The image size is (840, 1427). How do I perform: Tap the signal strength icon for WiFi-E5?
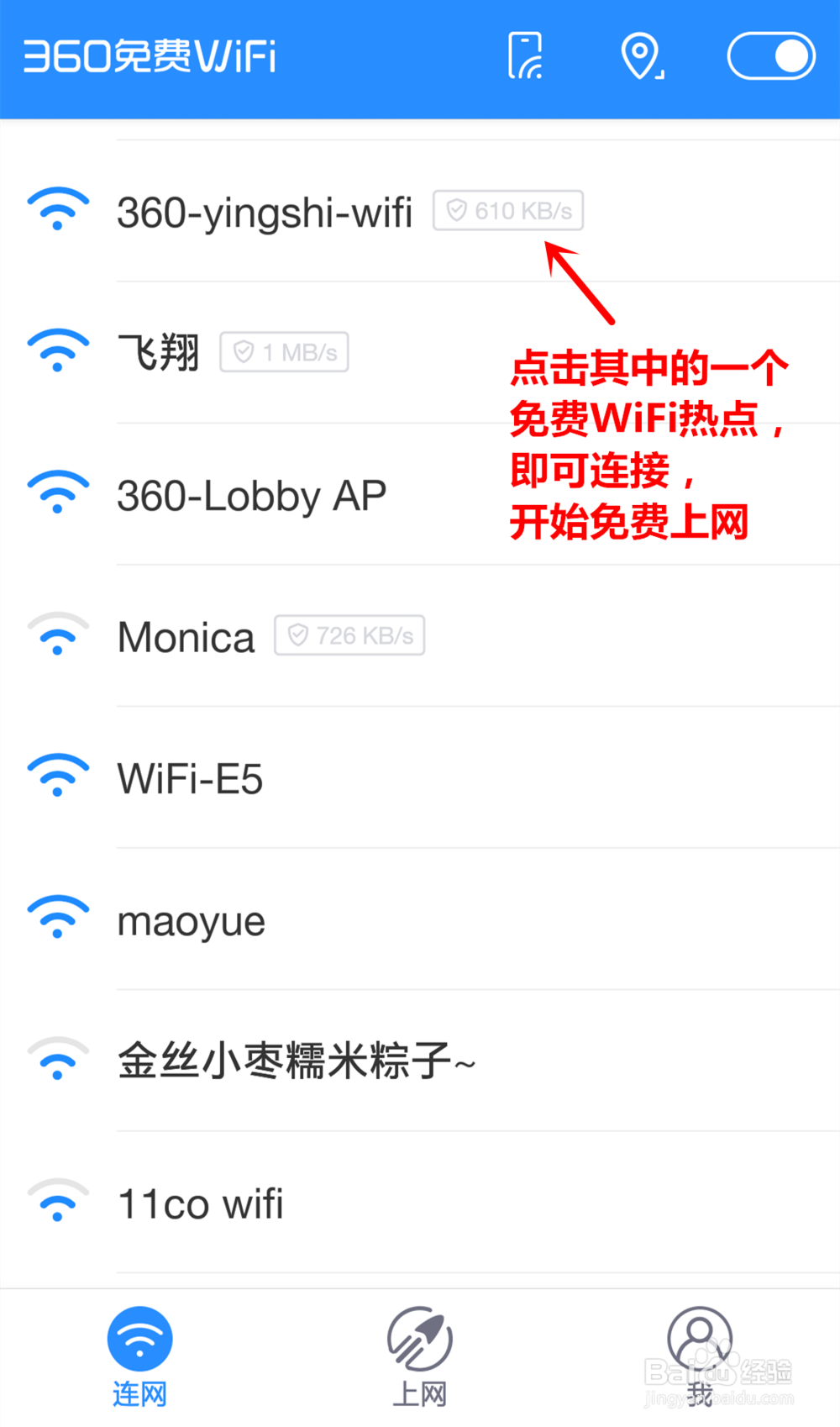coord(56,775)
